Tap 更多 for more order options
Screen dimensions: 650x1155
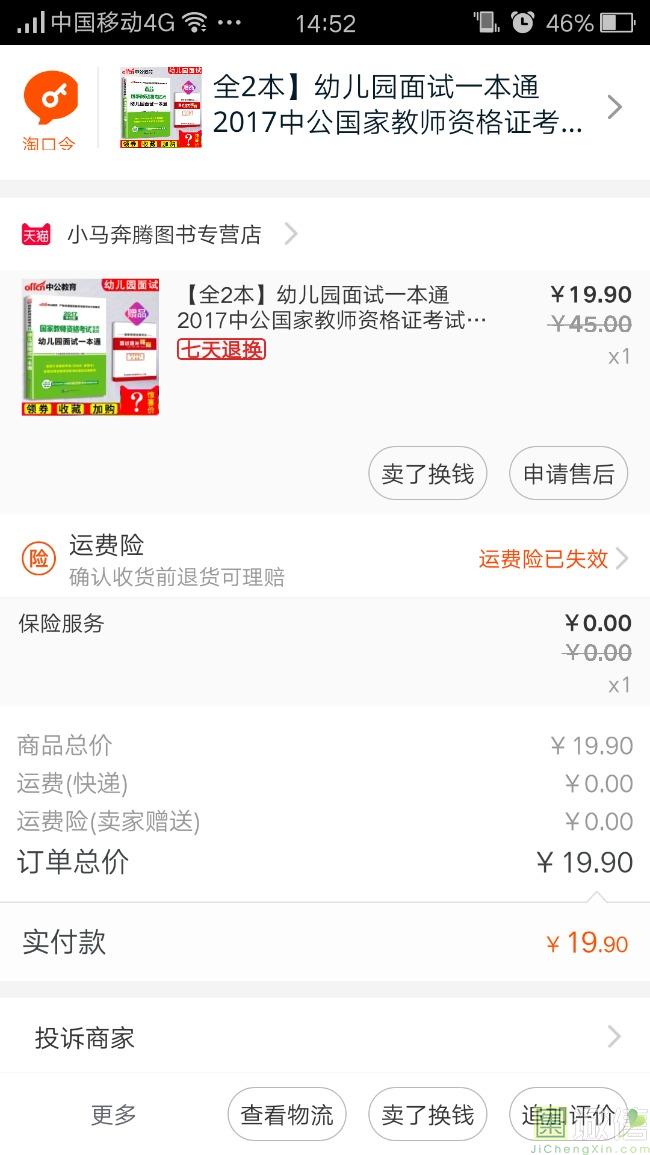click(113, 1115)
